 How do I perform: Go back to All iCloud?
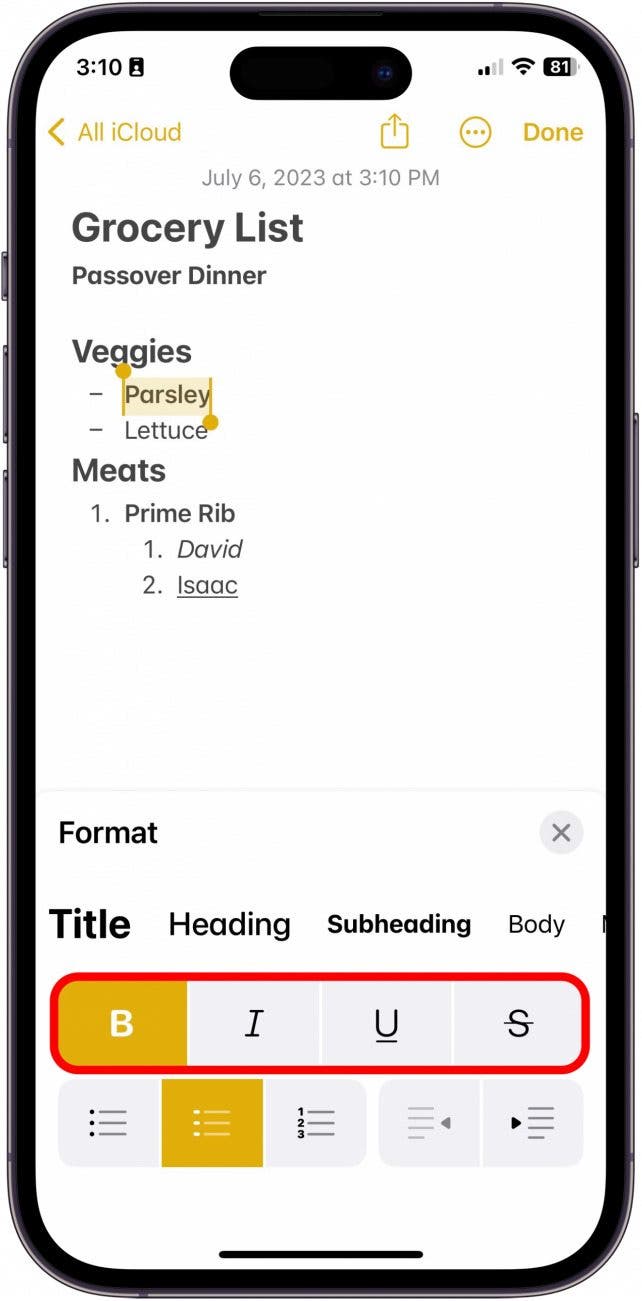click(114, 132)
